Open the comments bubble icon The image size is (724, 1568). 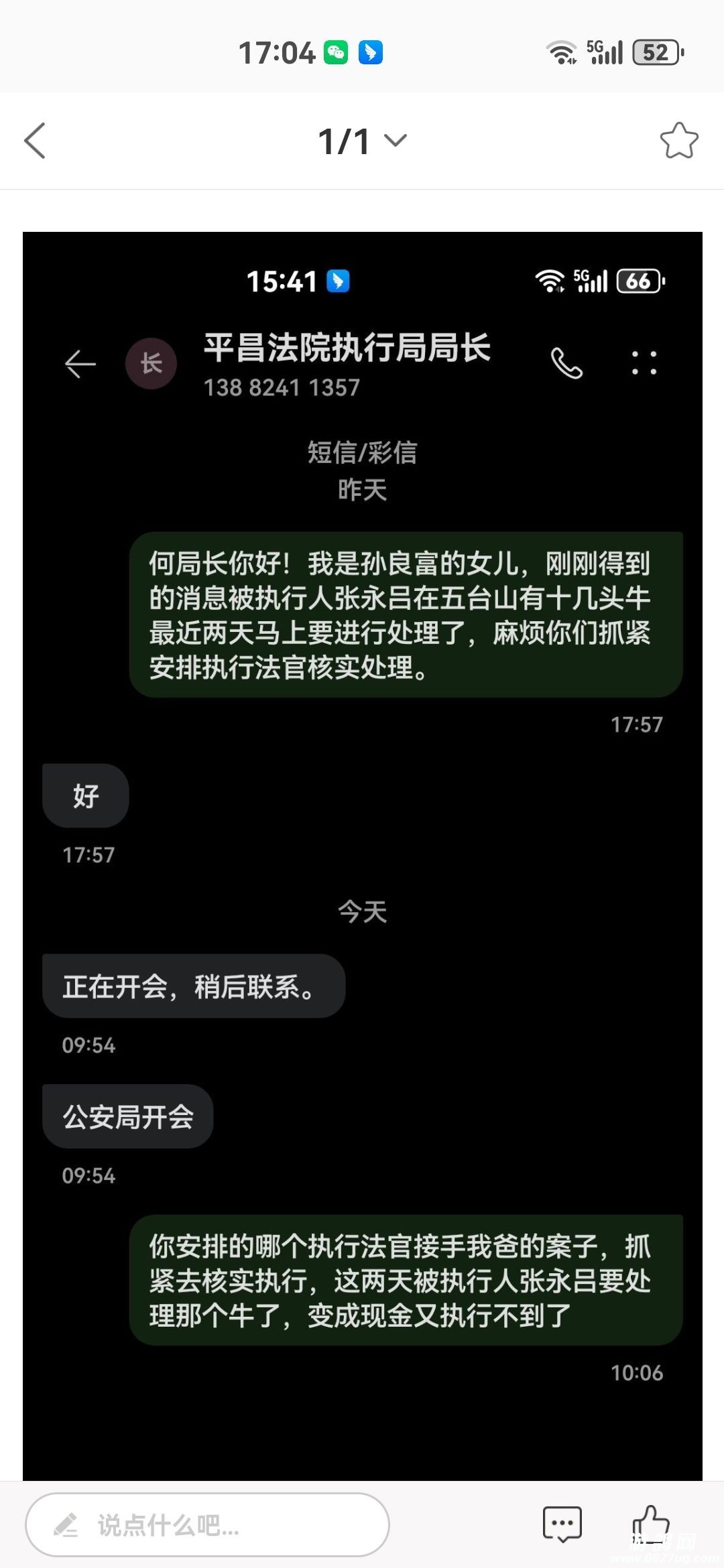tap(562, 1524)
